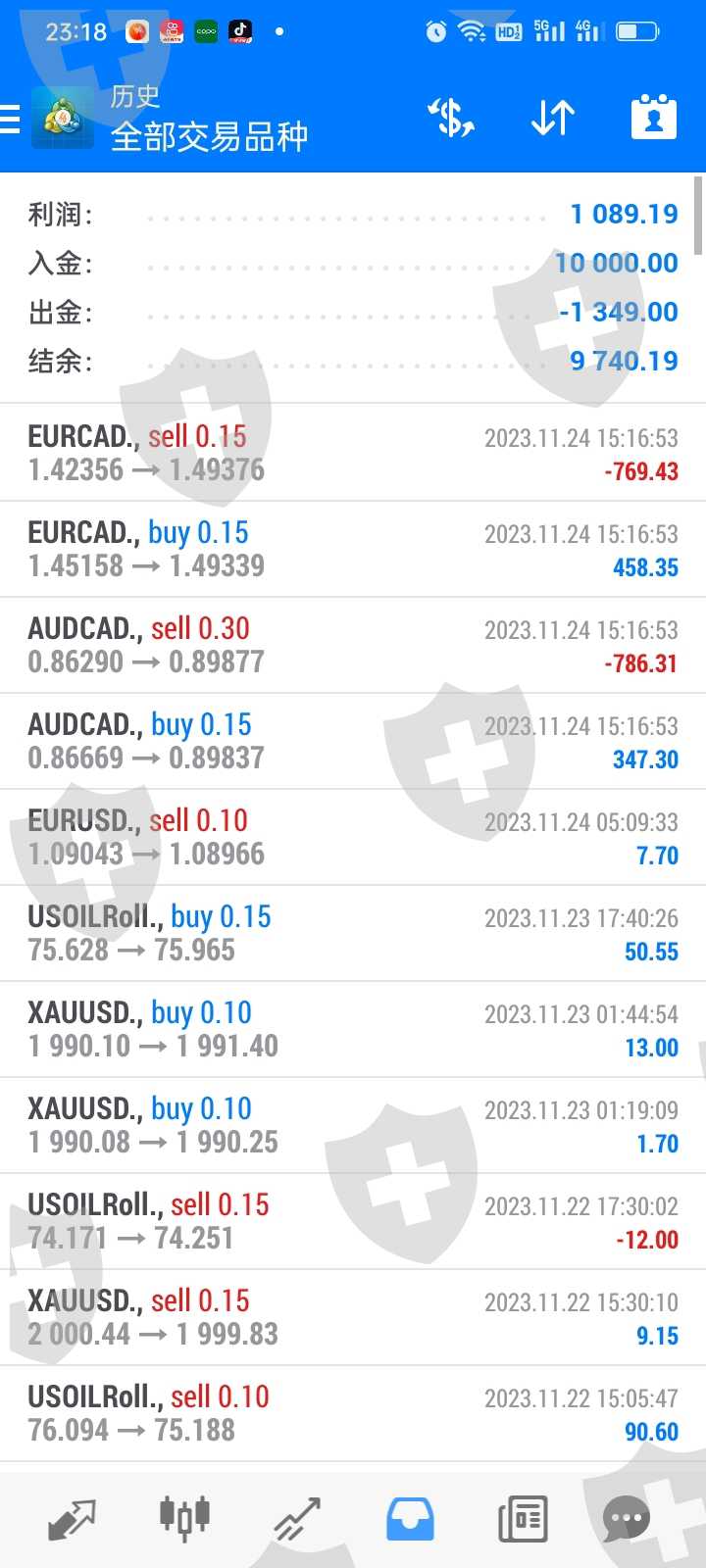Open the chat bubble tab

[627, 1519]
